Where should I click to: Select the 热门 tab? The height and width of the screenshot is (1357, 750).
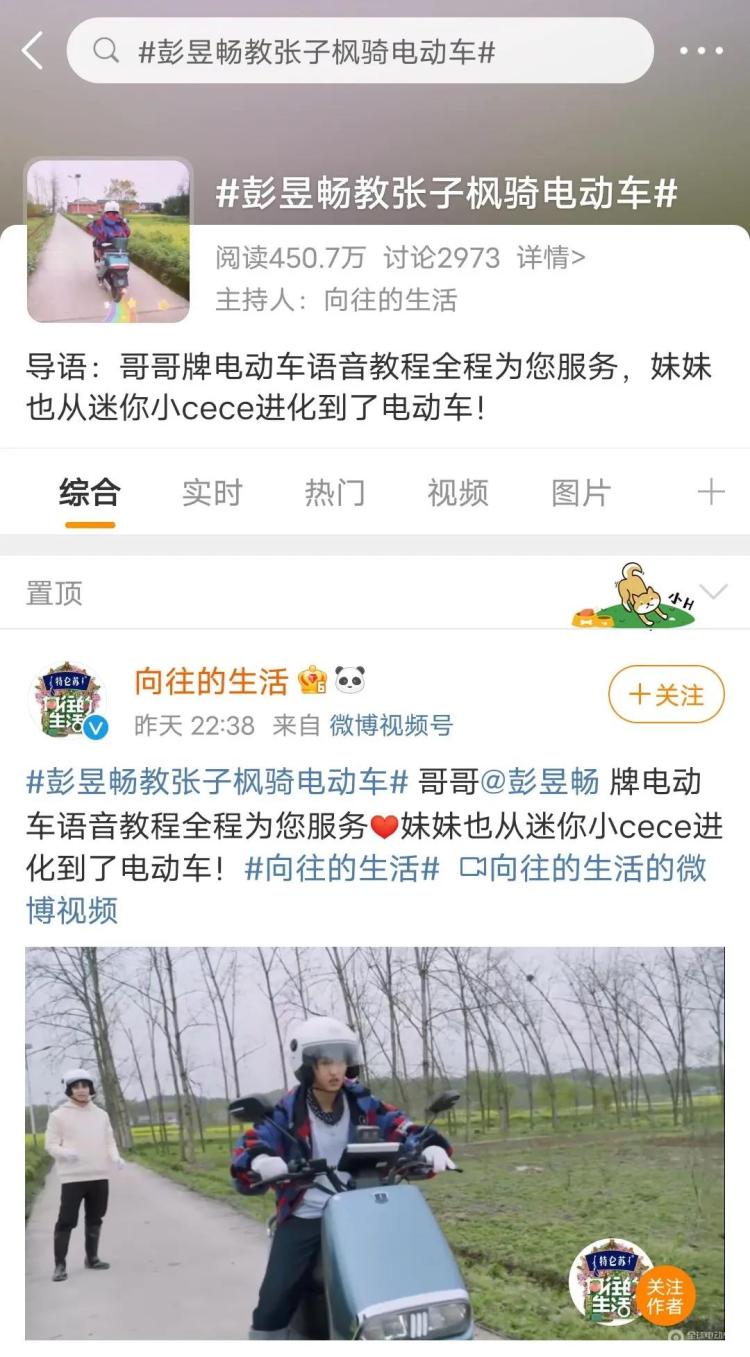335,492
